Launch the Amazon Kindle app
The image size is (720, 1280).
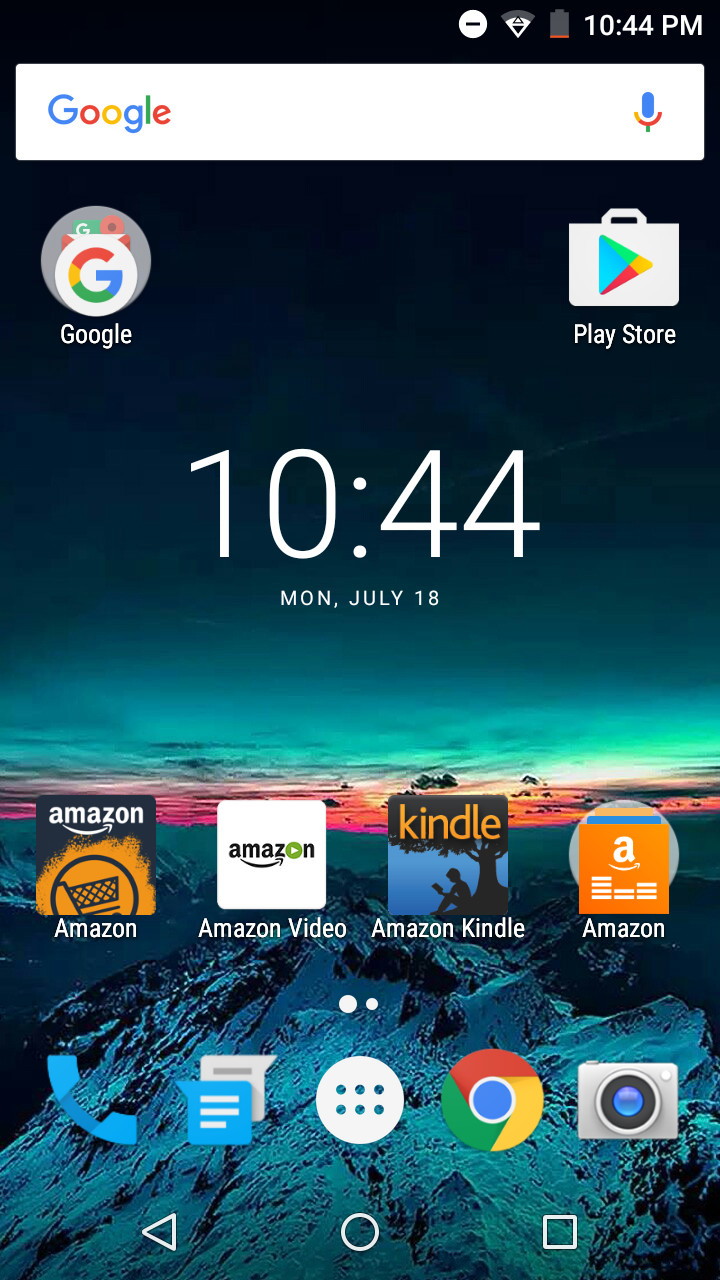[x=448, y=856]
